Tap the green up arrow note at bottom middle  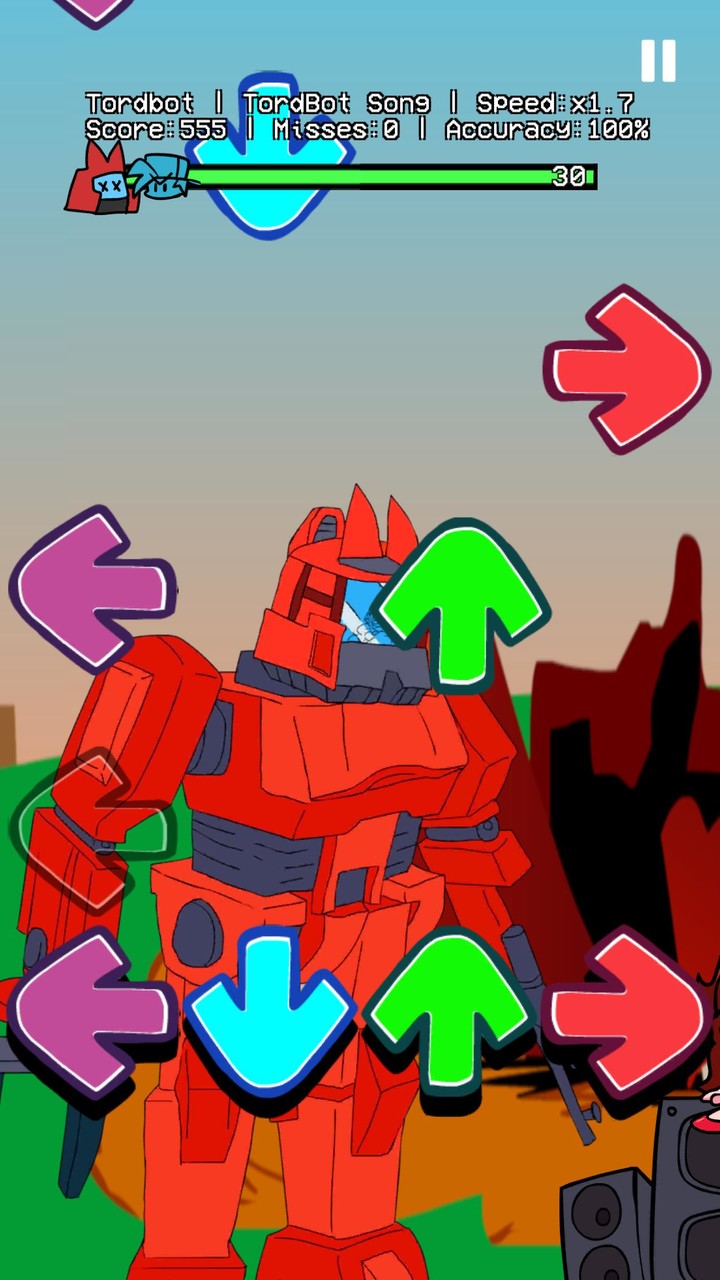tap(450, 1010)
